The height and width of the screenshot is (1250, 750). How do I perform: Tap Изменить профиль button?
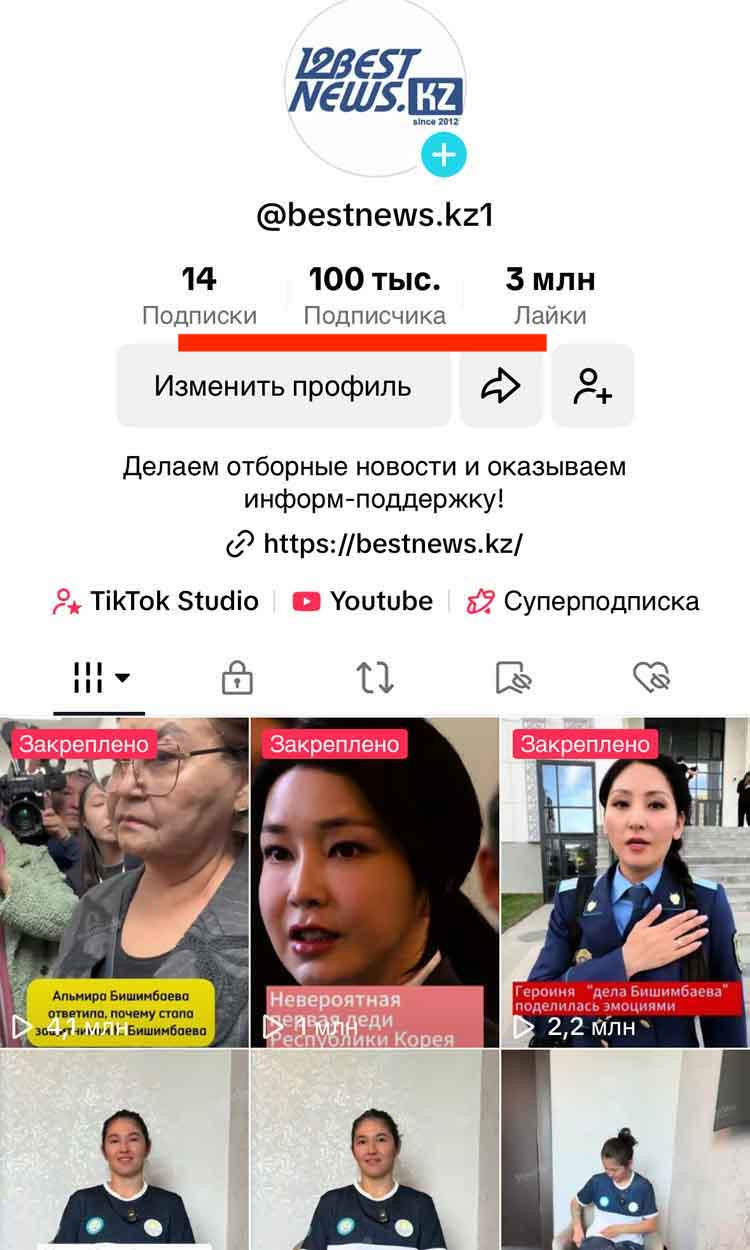[282, 386]
